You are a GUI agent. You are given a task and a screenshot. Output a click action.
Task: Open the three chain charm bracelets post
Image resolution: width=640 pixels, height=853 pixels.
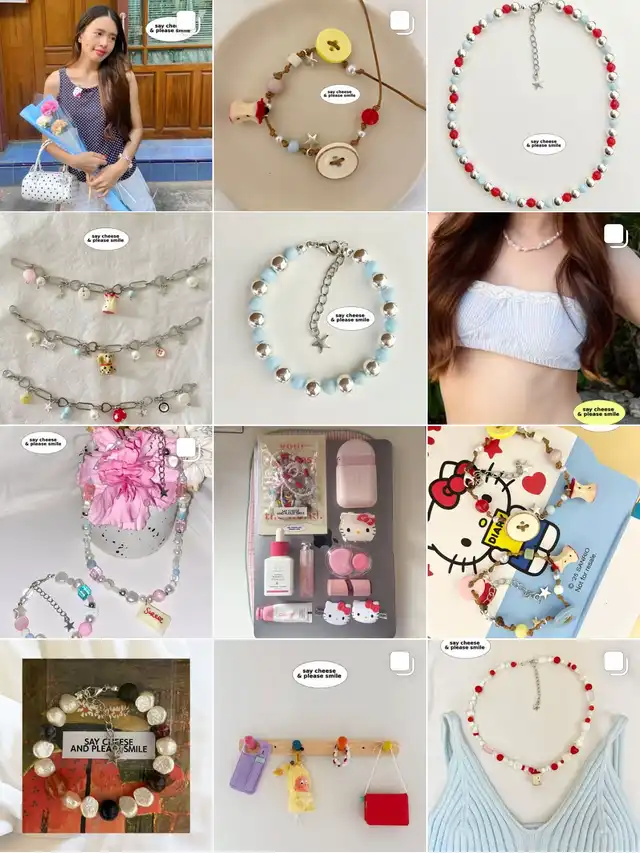pos(105,318)
